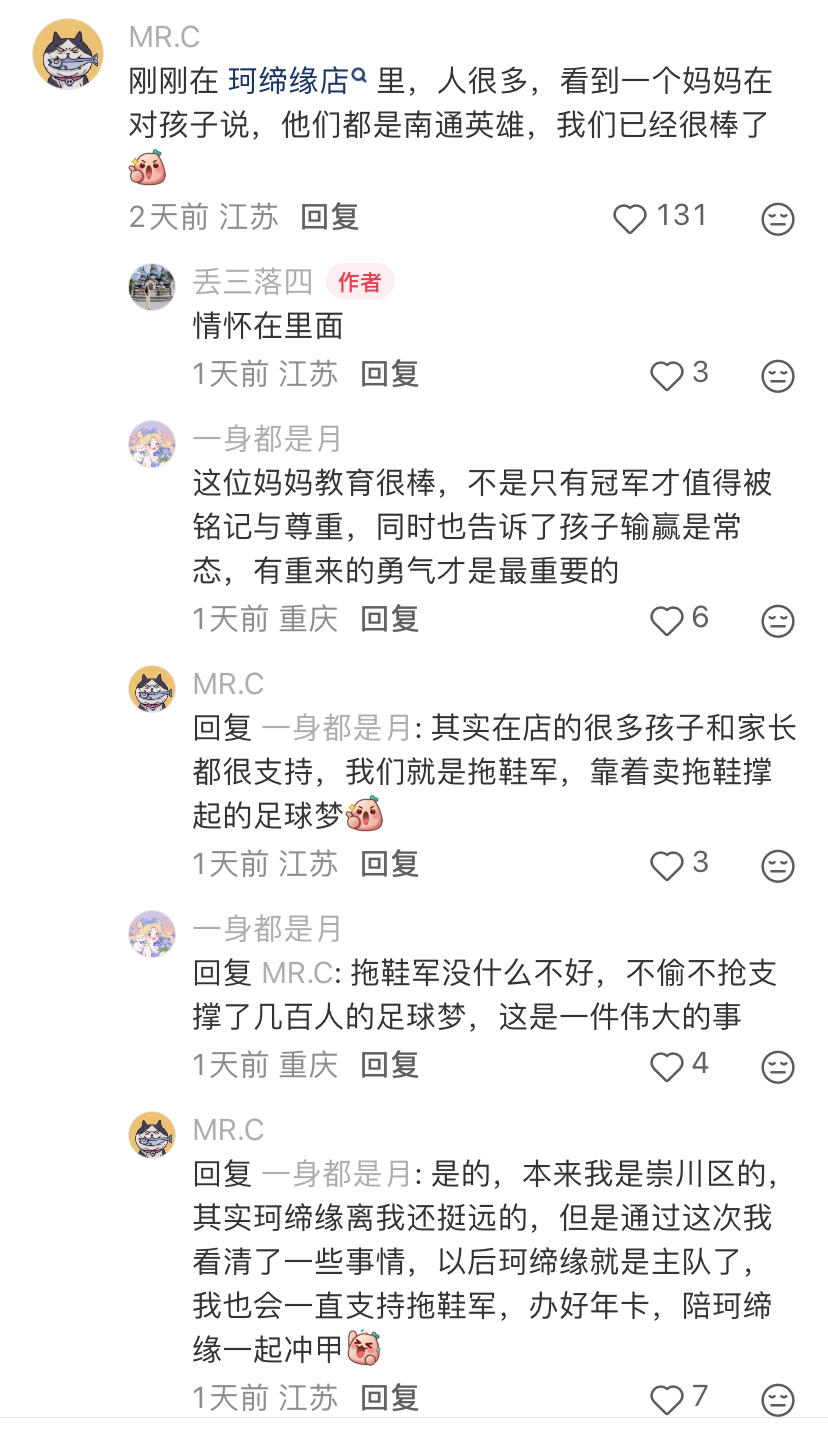This screenshot has width=828, height=1437.
Task: Reply to 一身都是月's comment about 伟大的事
Action: click(389, 1065)
